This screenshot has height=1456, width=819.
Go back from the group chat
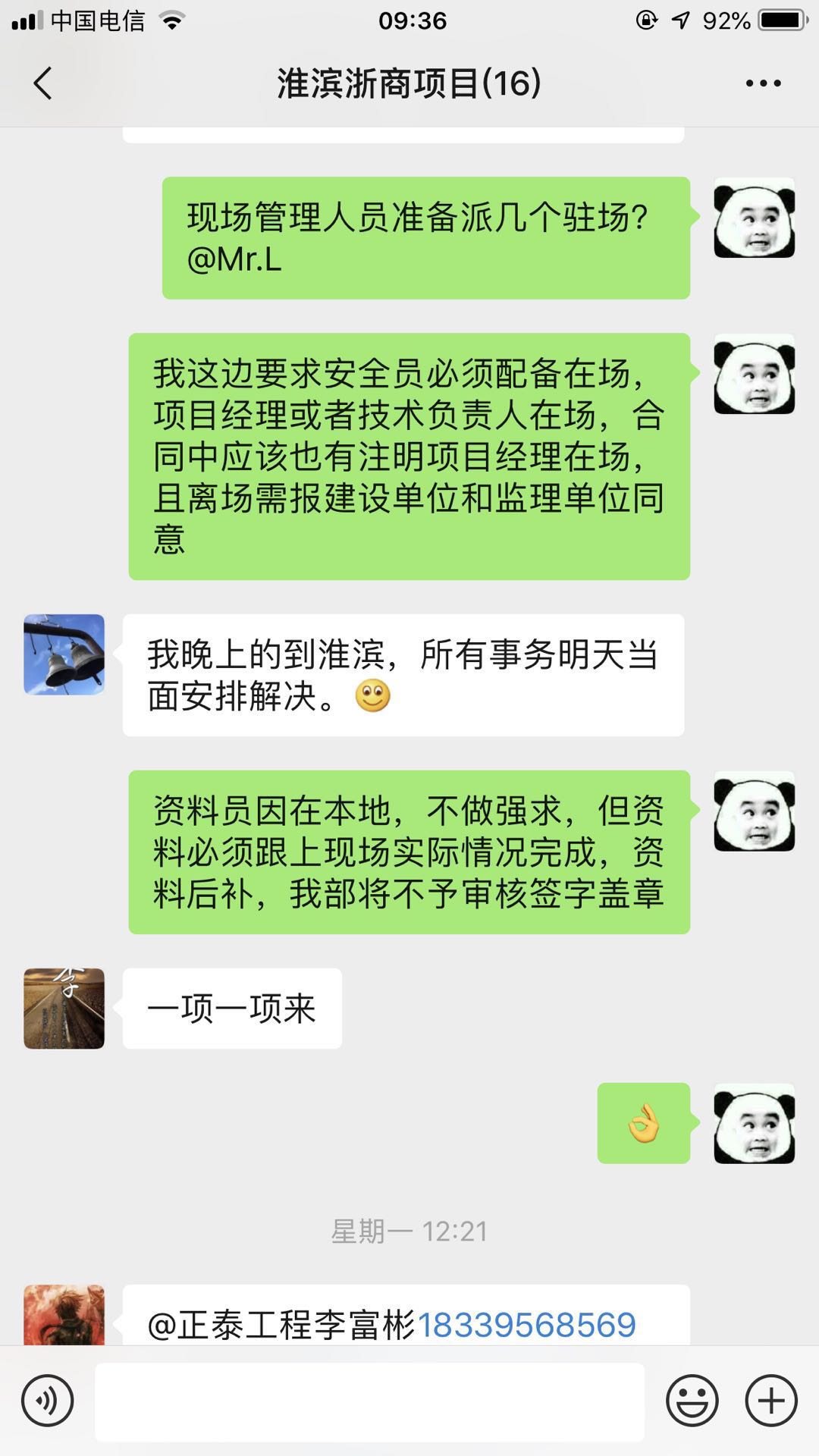point(43,83)
